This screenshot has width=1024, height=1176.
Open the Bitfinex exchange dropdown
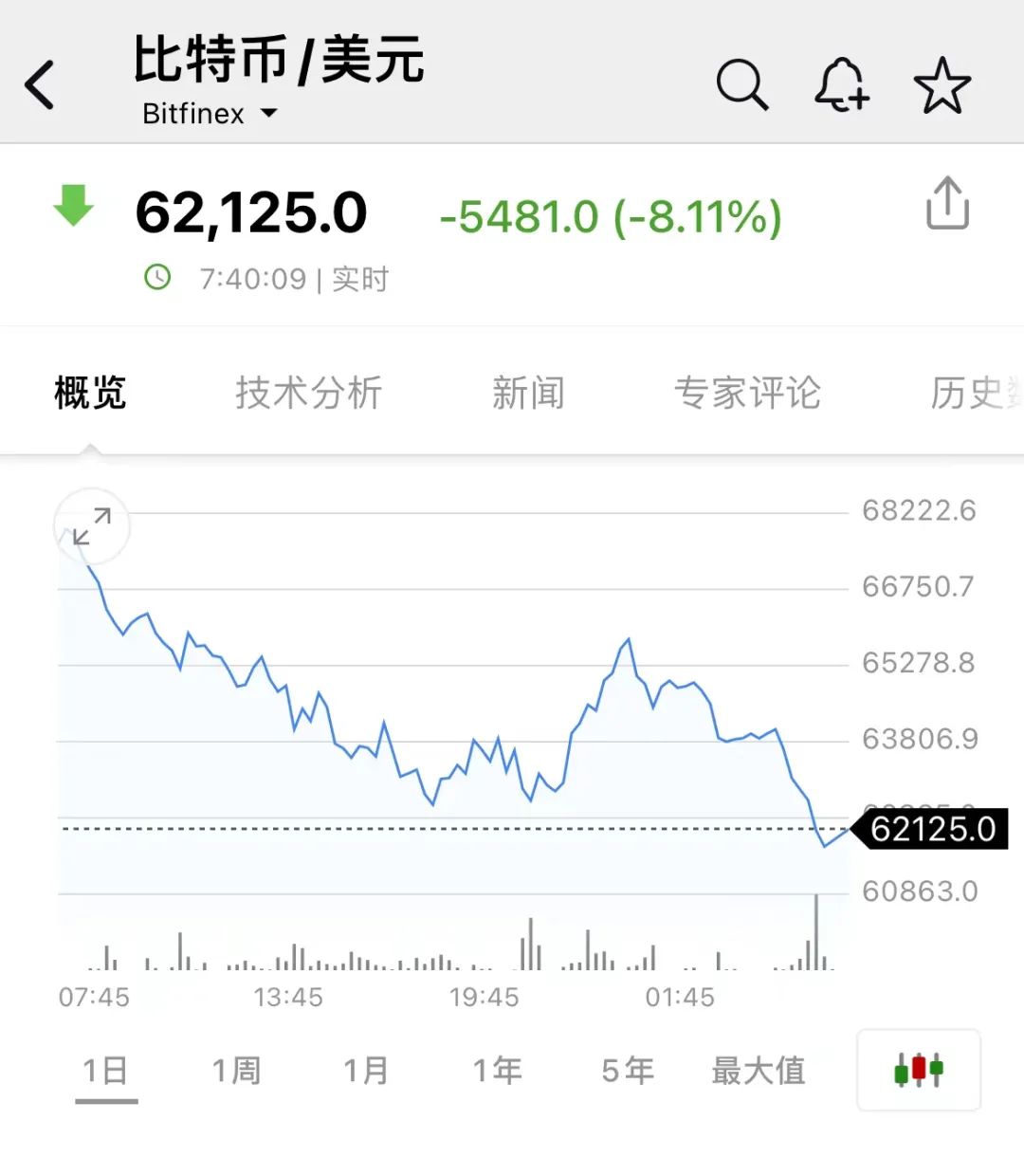(210, 114)
